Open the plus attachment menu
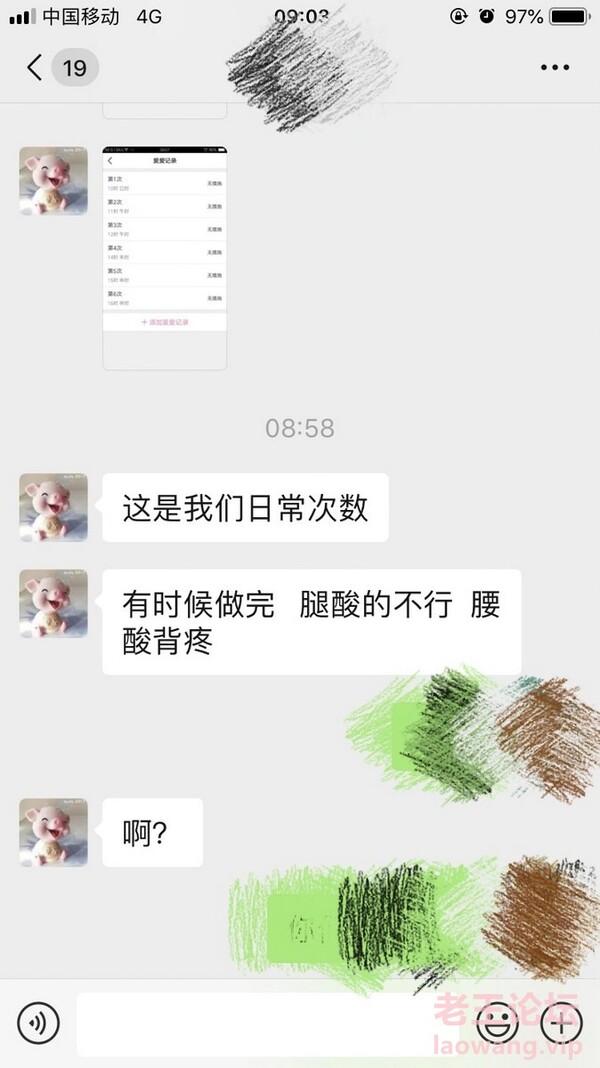 (x=561, y=1023)
